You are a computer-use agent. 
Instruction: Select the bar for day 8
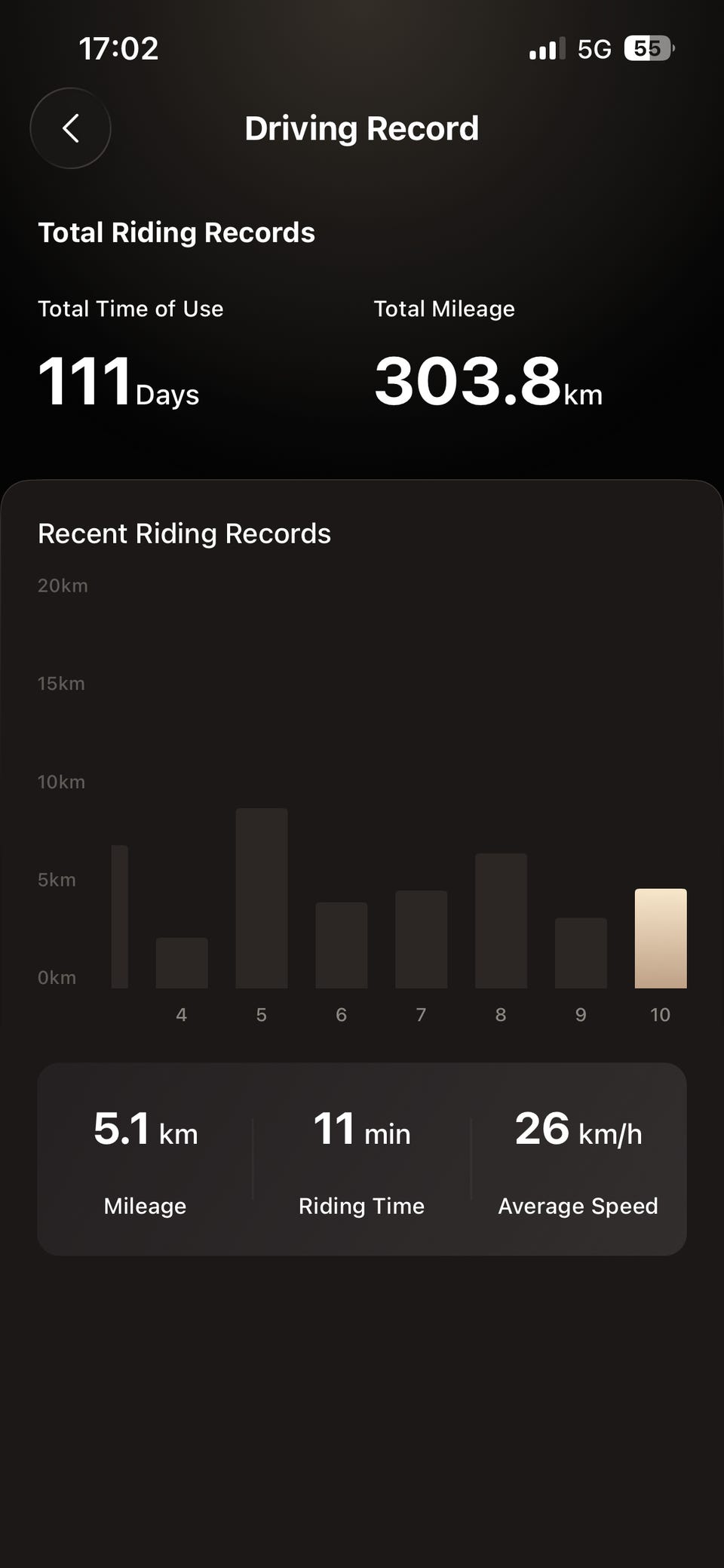(x=502, y=921)
